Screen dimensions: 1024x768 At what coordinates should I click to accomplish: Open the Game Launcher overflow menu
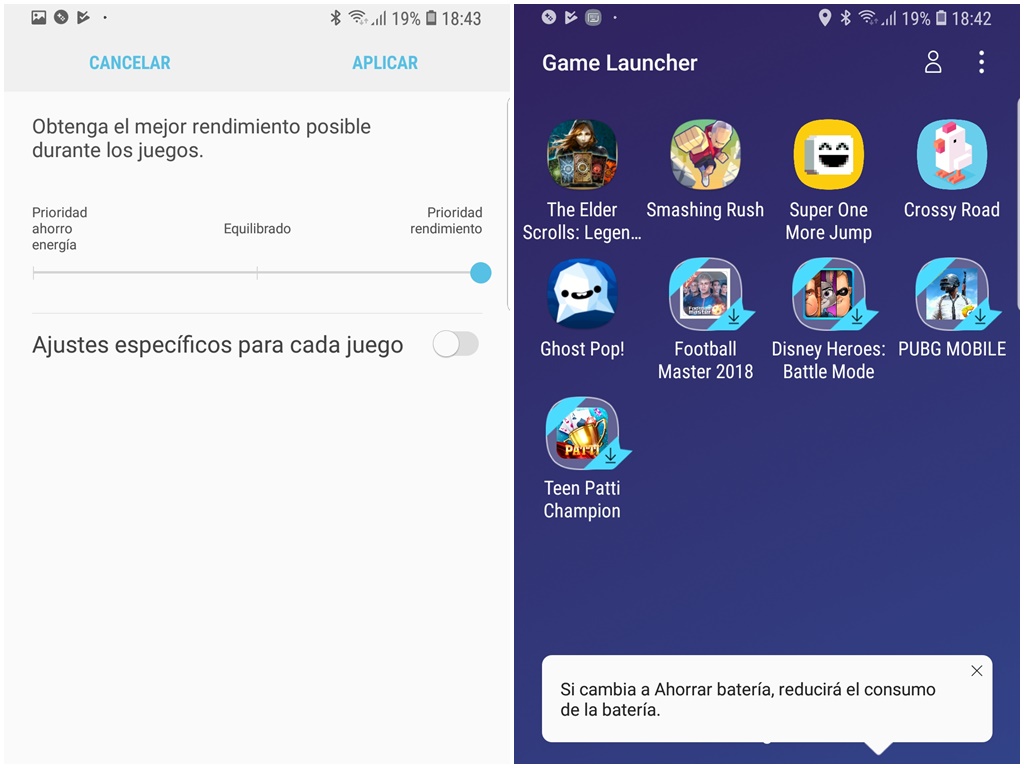[981, 62]
